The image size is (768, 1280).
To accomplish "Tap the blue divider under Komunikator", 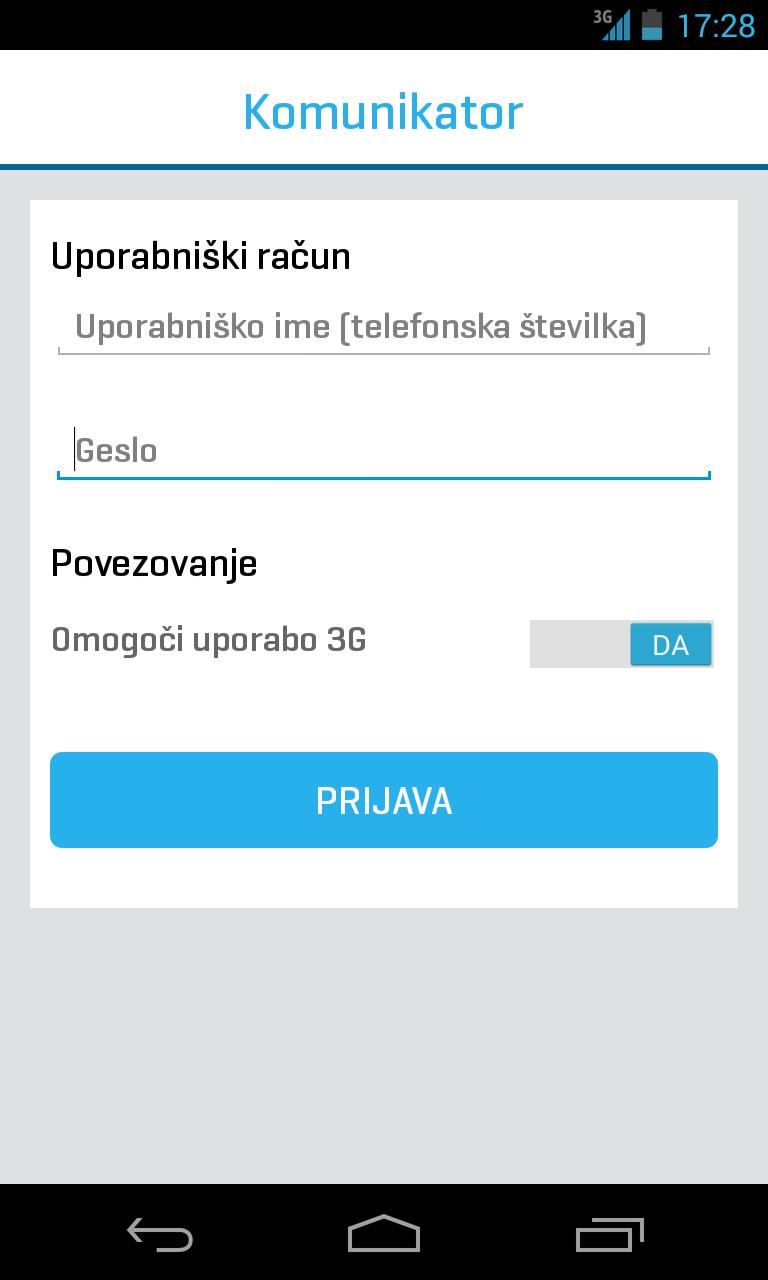I will [384, 162].
